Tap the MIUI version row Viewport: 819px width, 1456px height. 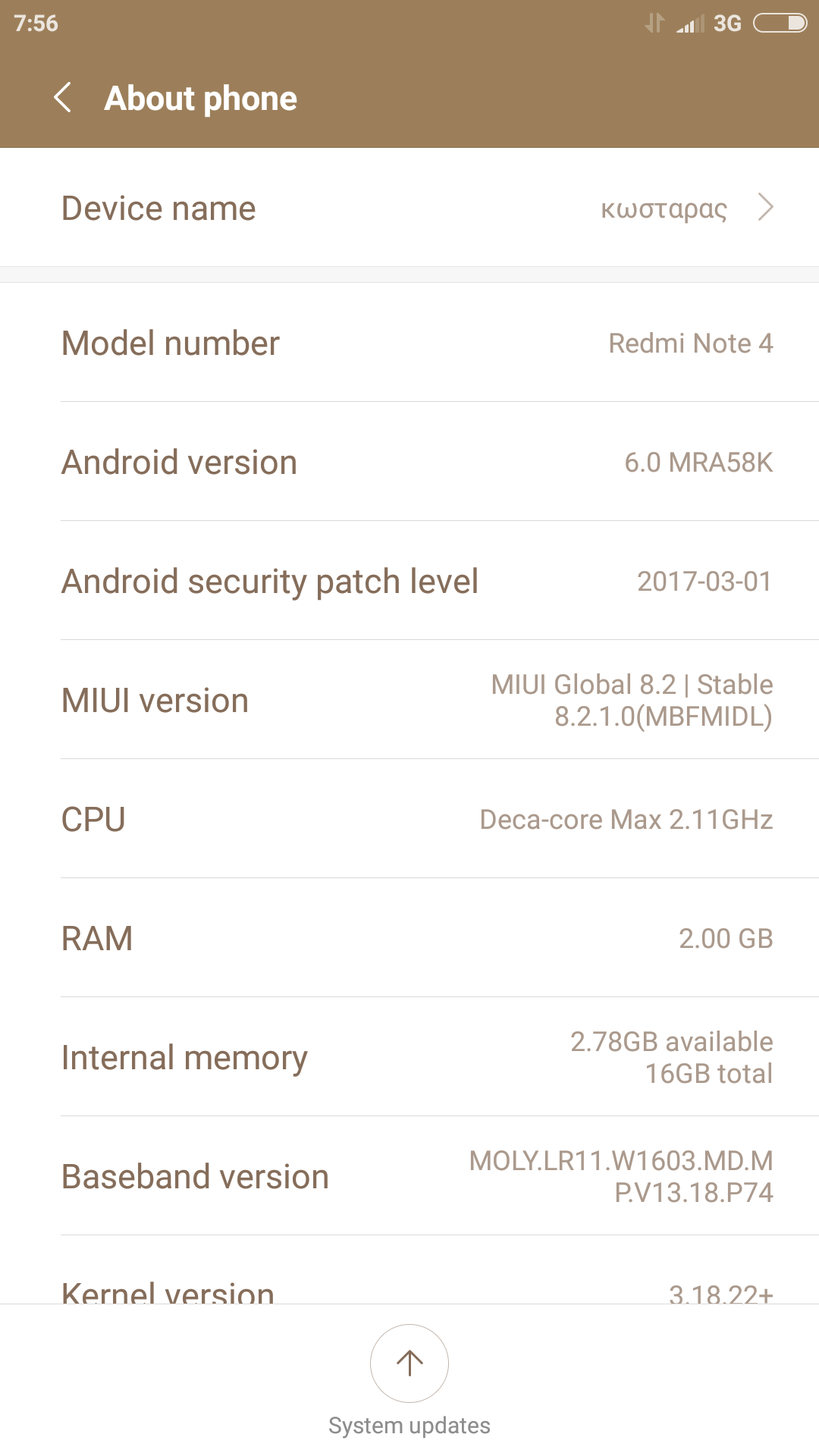409,700
